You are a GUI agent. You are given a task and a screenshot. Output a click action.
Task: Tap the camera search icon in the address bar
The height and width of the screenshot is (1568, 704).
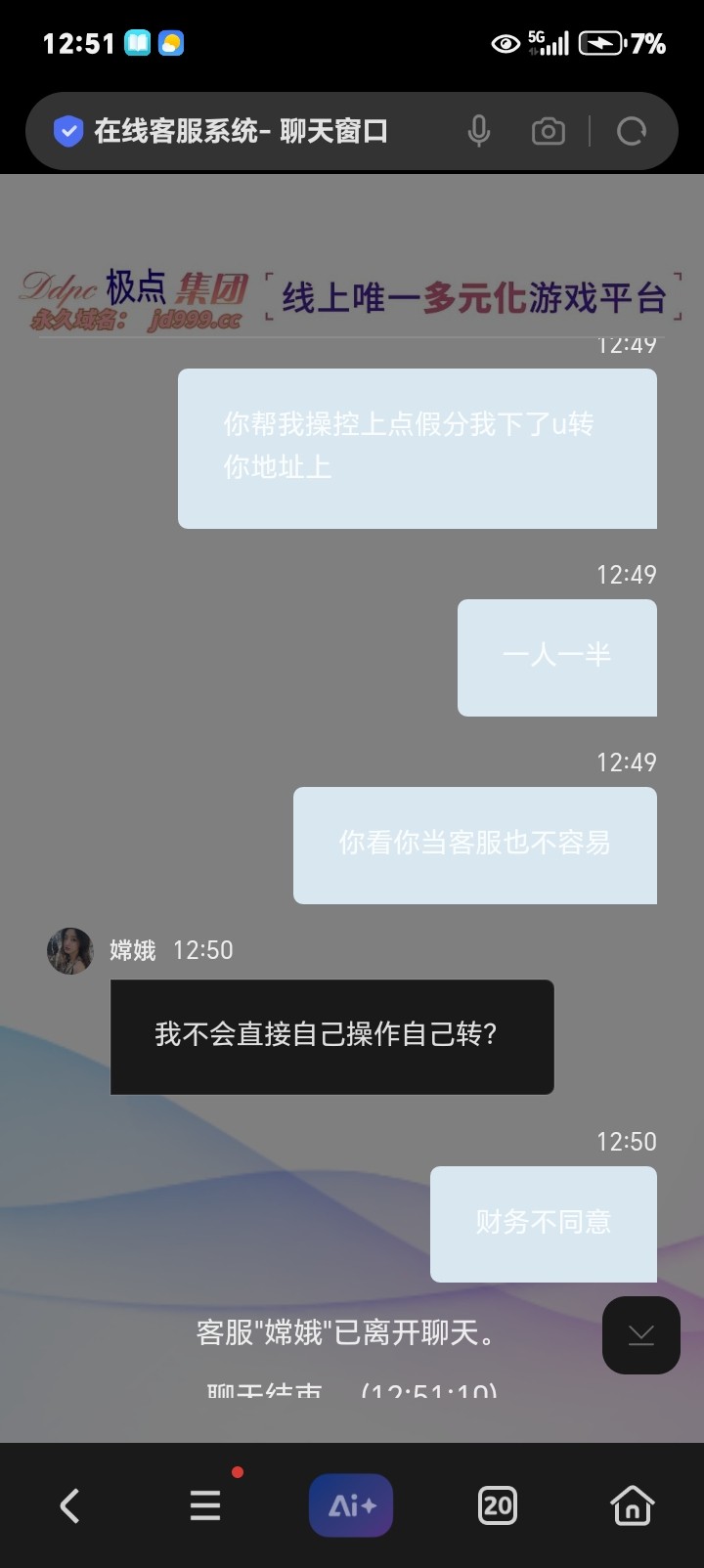click(x=548, y=130)
